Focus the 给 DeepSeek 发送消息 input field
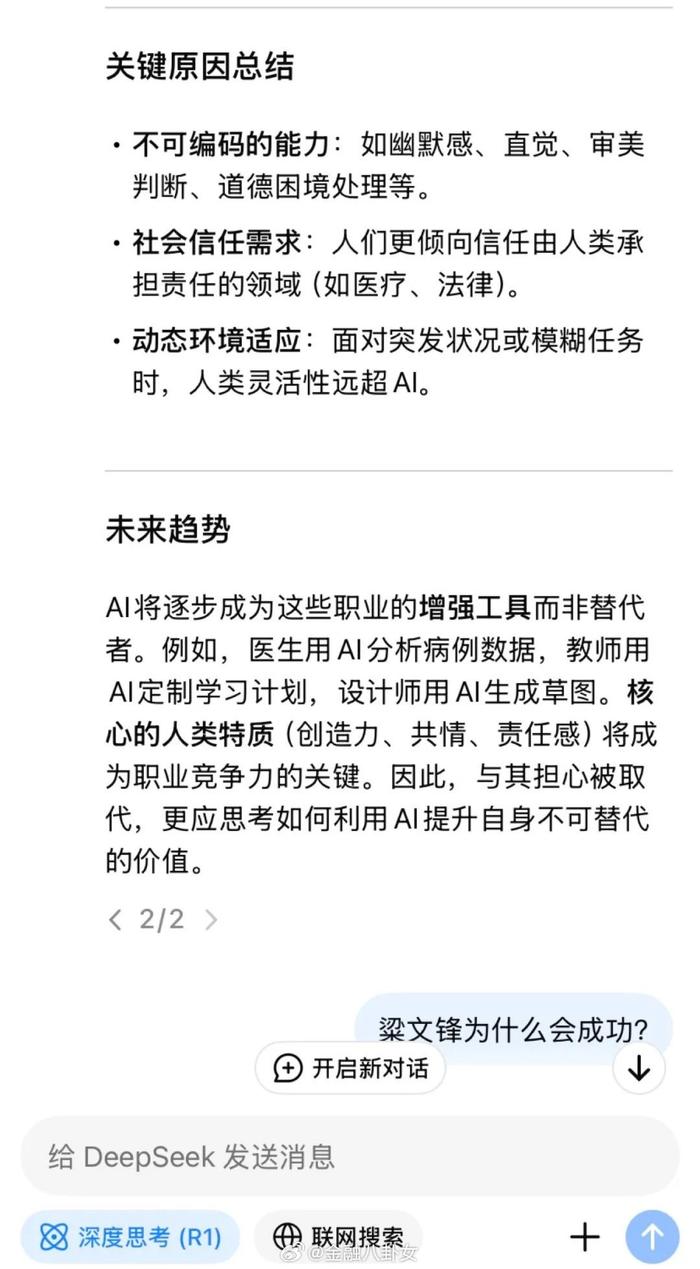Image resolution: width=700 pixels, height=1269 pixels. (350, 1156)
